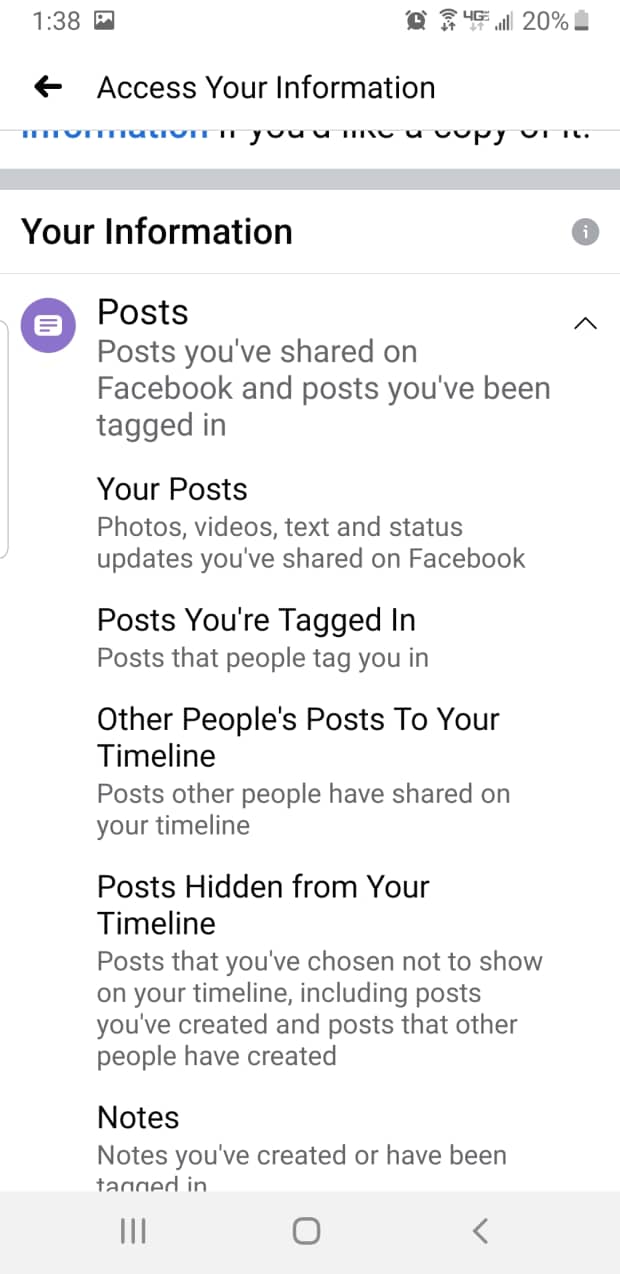Screen dimensions: 620x1274
Task: Open recent apps from navigation bar
Action: click(133, 1231)
